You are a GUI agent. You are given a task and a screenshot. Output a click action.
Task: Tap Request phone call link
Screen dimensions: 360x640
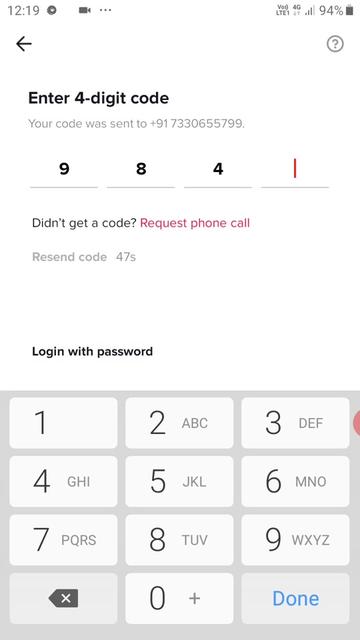tap(195, 223)
